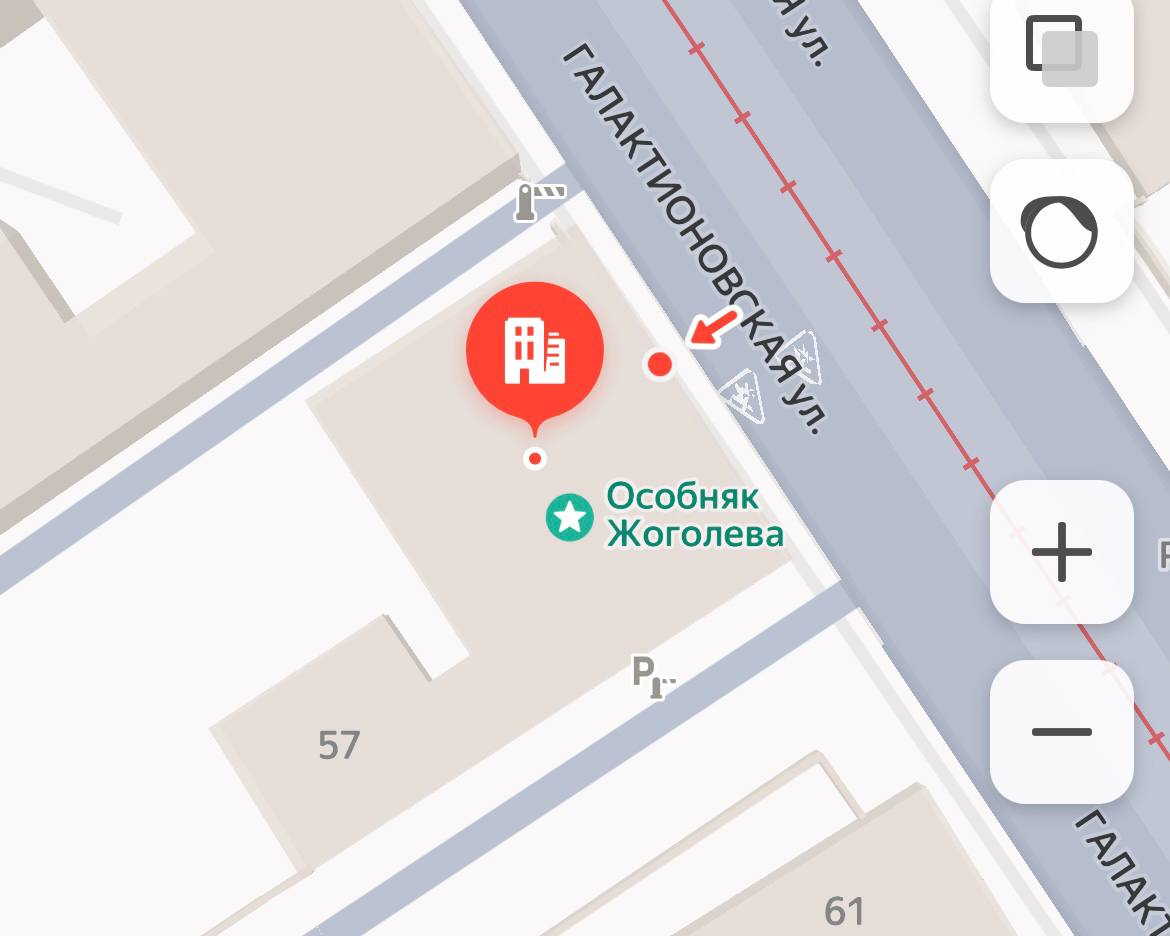The width and height of the screenshot is (1170, 936).
Task: Zoom out of the map
Action: pos(1061,731)
